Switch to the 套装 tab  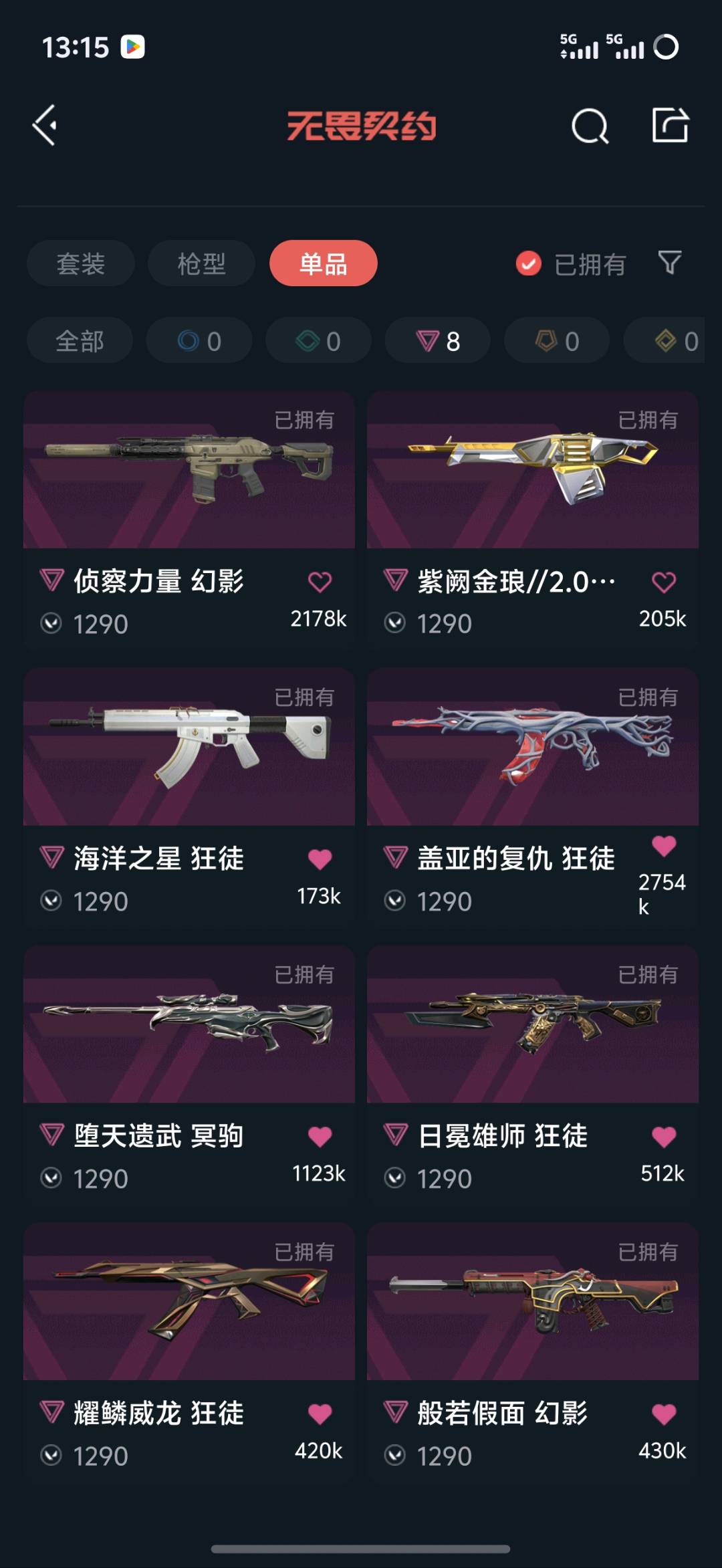coord(80,263)
